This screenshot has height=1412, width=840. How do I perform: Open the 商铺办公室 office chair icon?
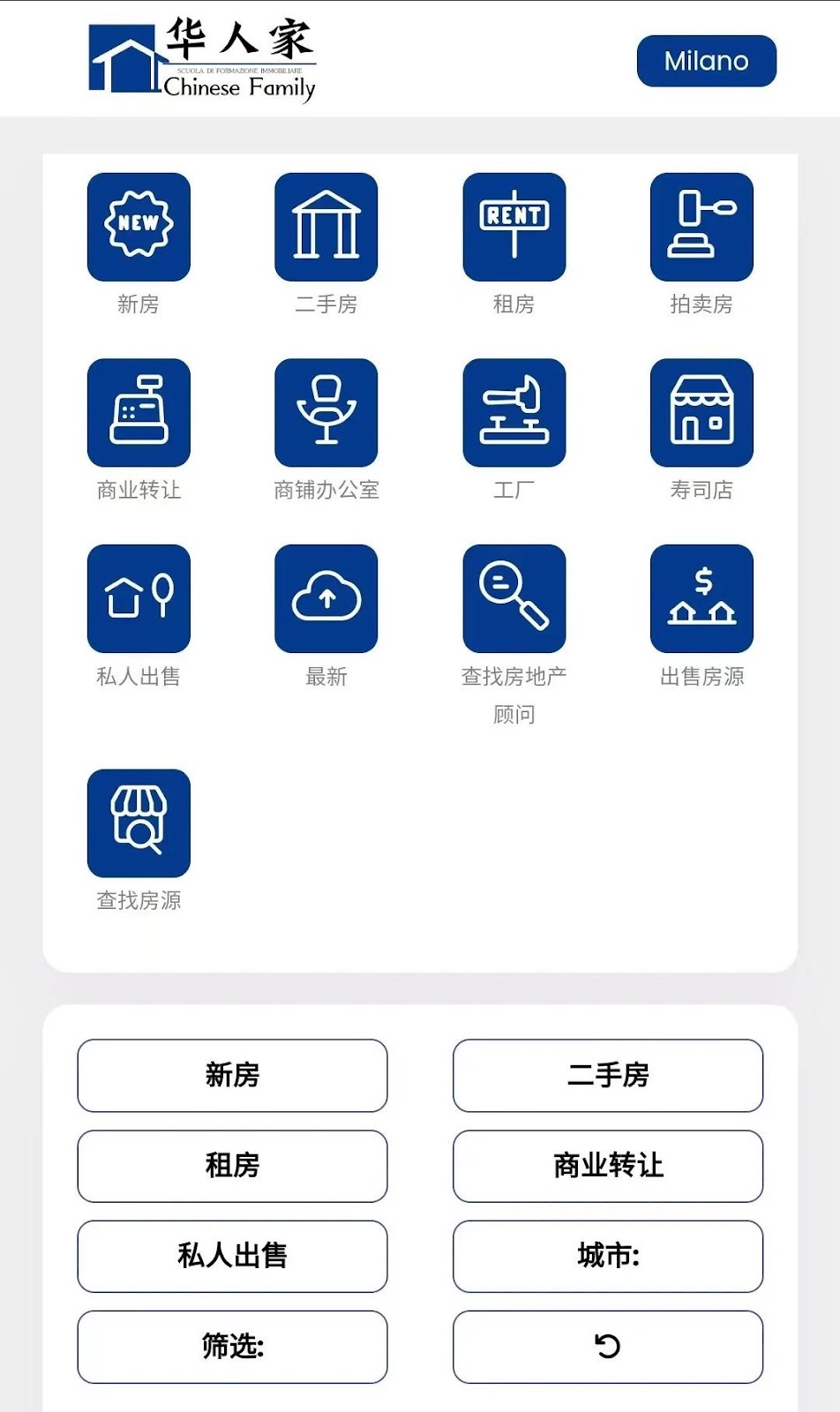point(326,412)
